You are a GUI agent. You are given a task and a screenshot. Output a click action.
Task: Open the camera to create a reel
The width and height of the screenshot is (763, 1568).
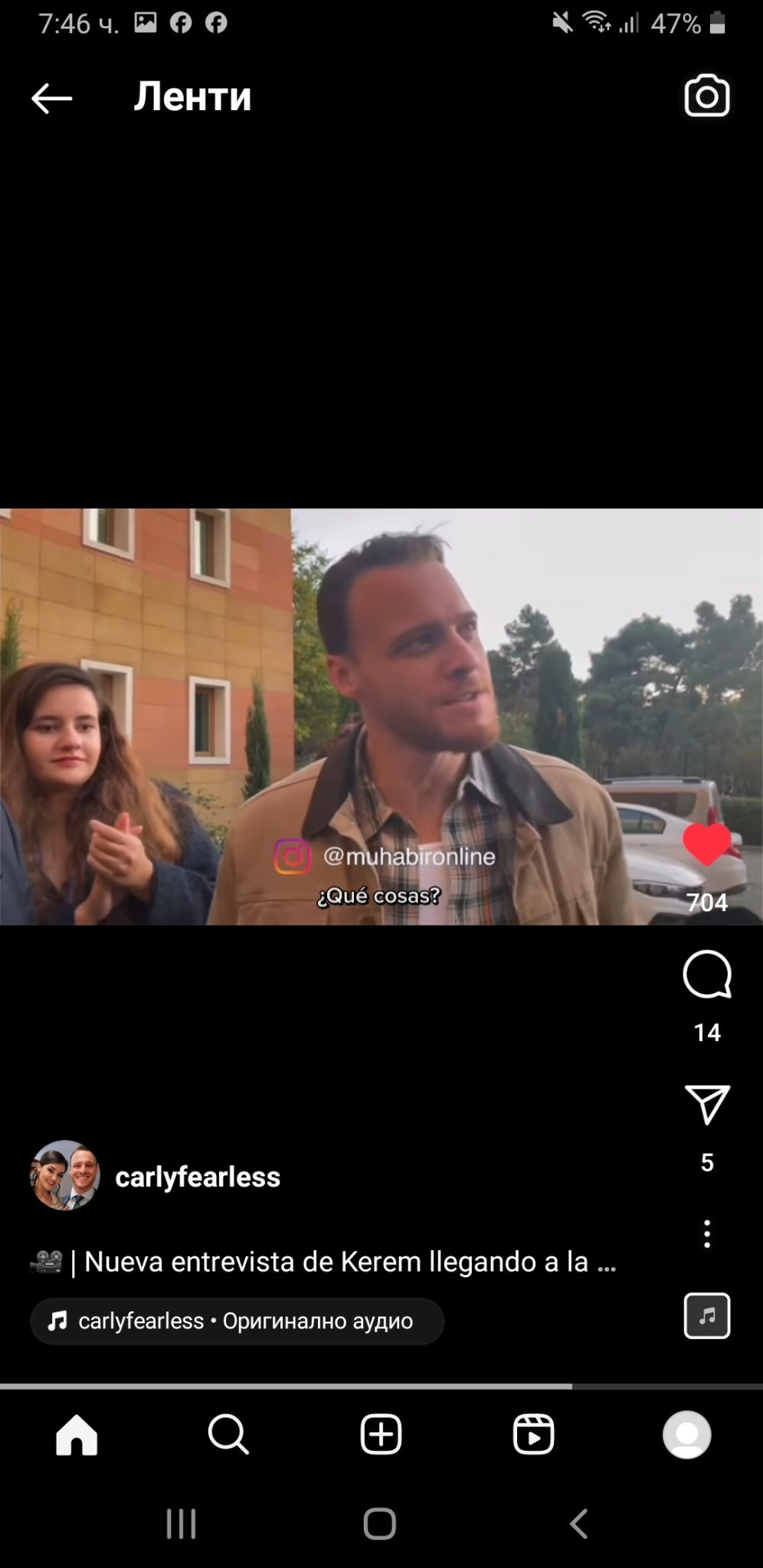(706, 96)
